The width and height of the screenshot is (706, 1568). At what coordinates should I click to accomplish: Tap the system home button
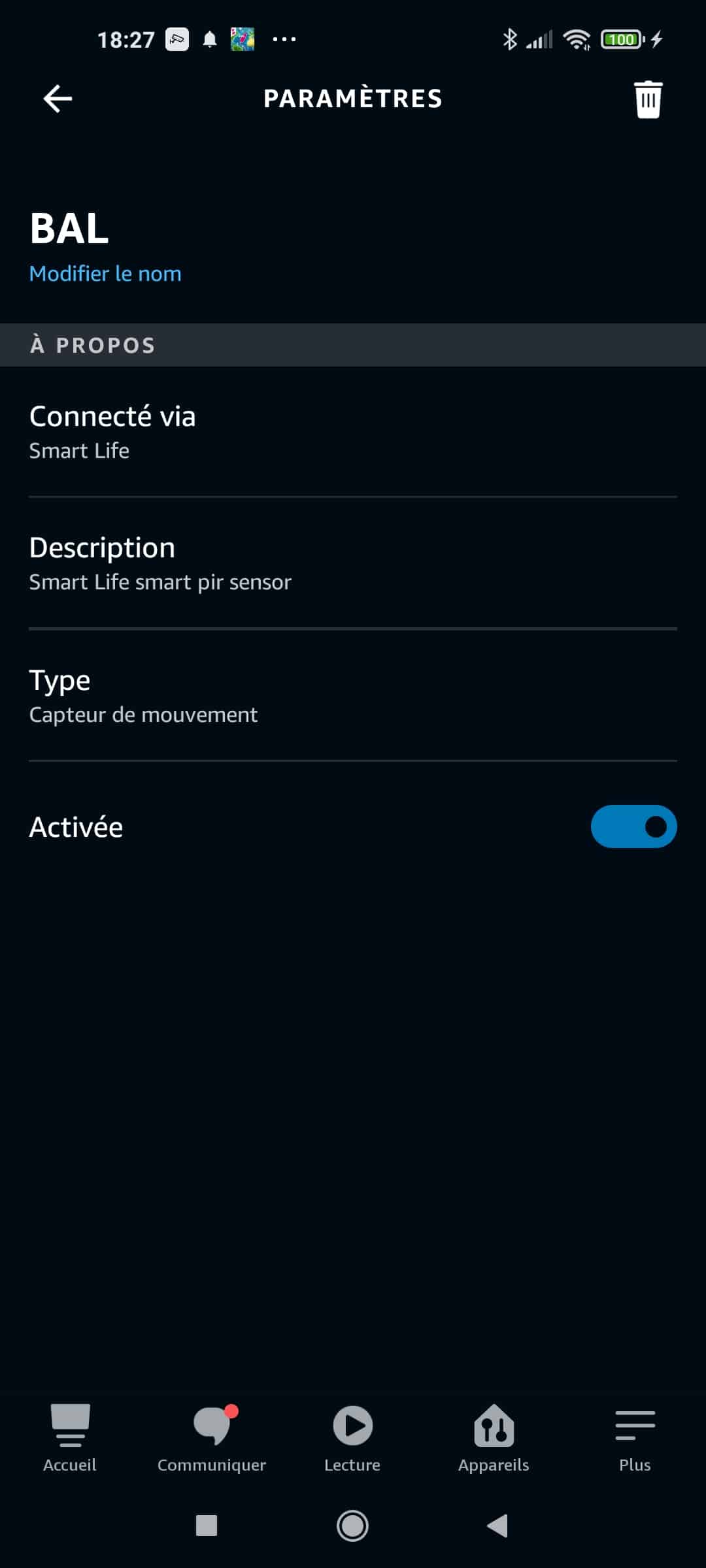[x=352, y=1526]
